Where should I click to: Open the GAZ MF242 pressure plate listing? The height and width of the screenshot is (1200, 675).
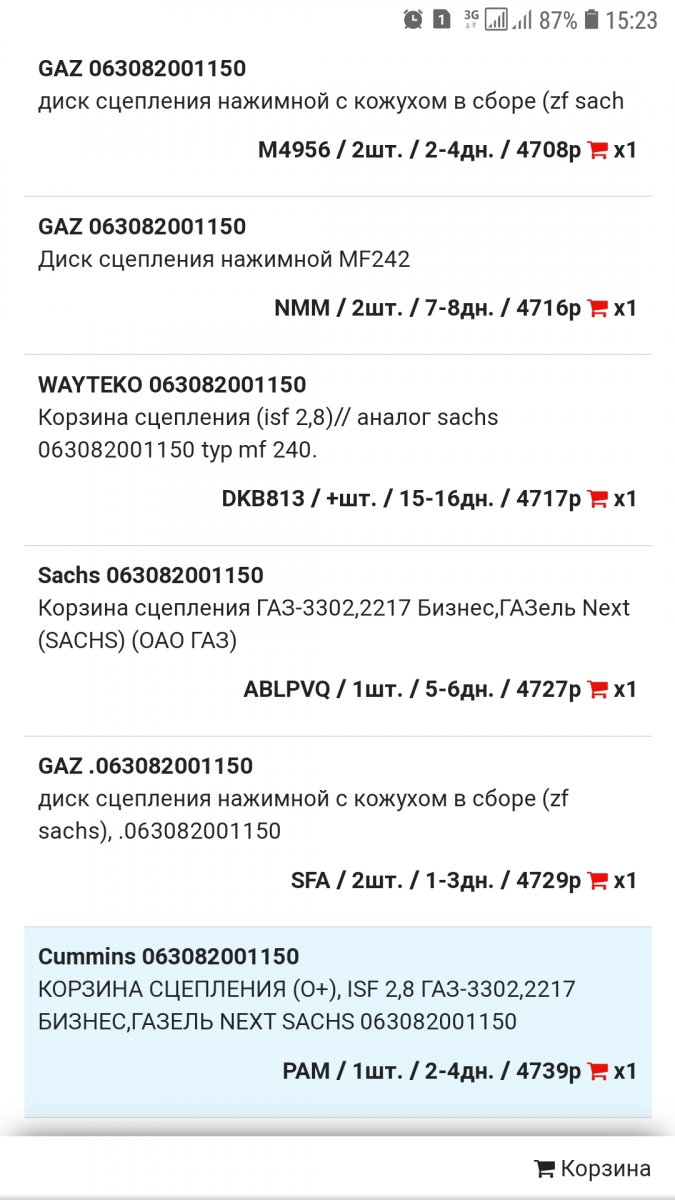338,275
